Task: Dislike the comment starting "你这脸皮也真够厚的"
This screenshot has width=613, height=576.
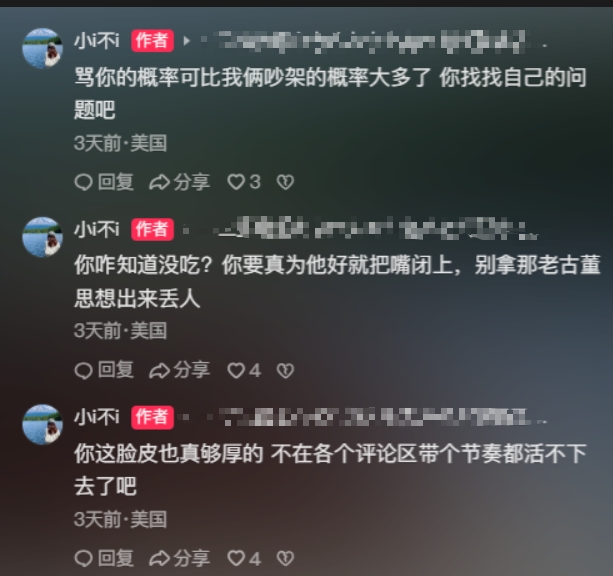Action: (285, 558)
